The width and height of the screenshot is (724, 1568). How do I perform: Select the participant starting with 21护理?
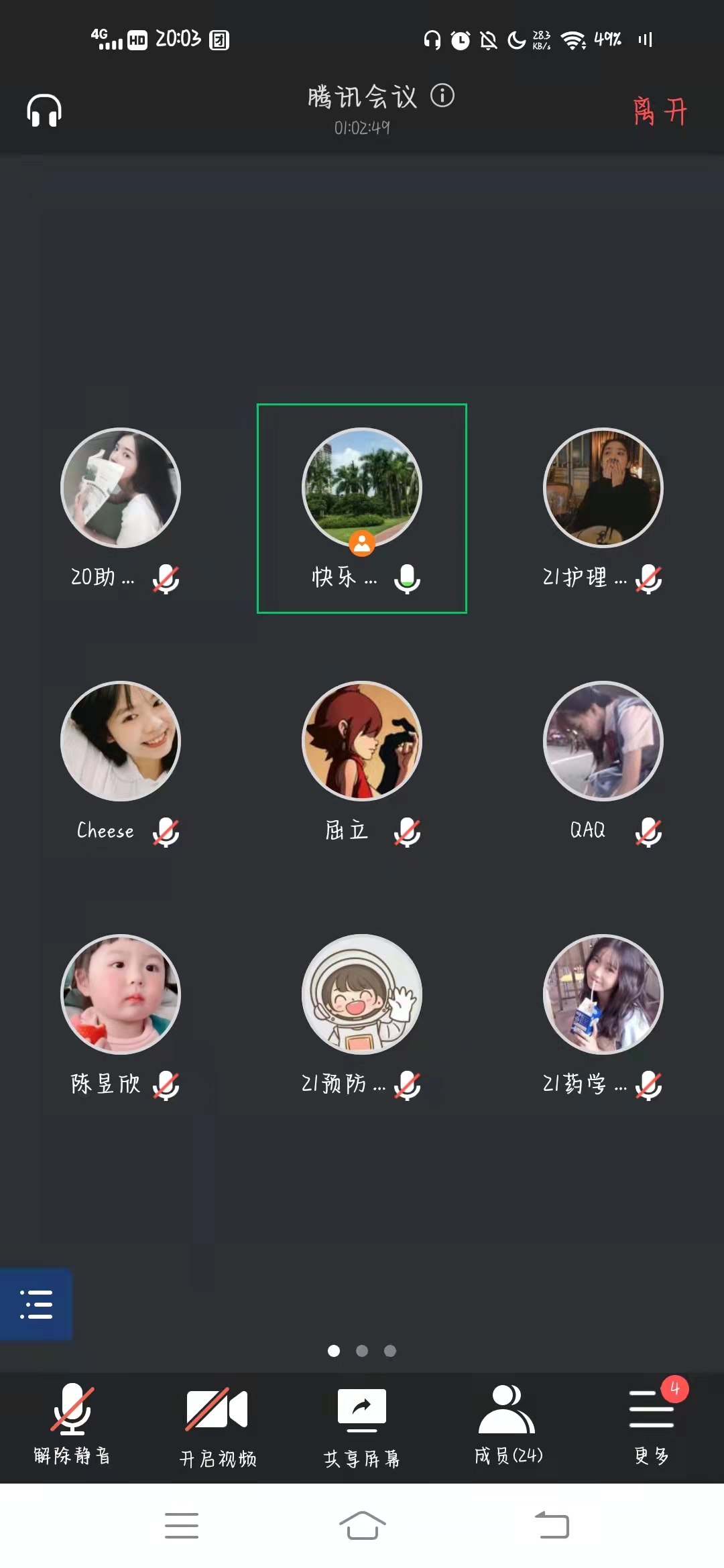603,488
